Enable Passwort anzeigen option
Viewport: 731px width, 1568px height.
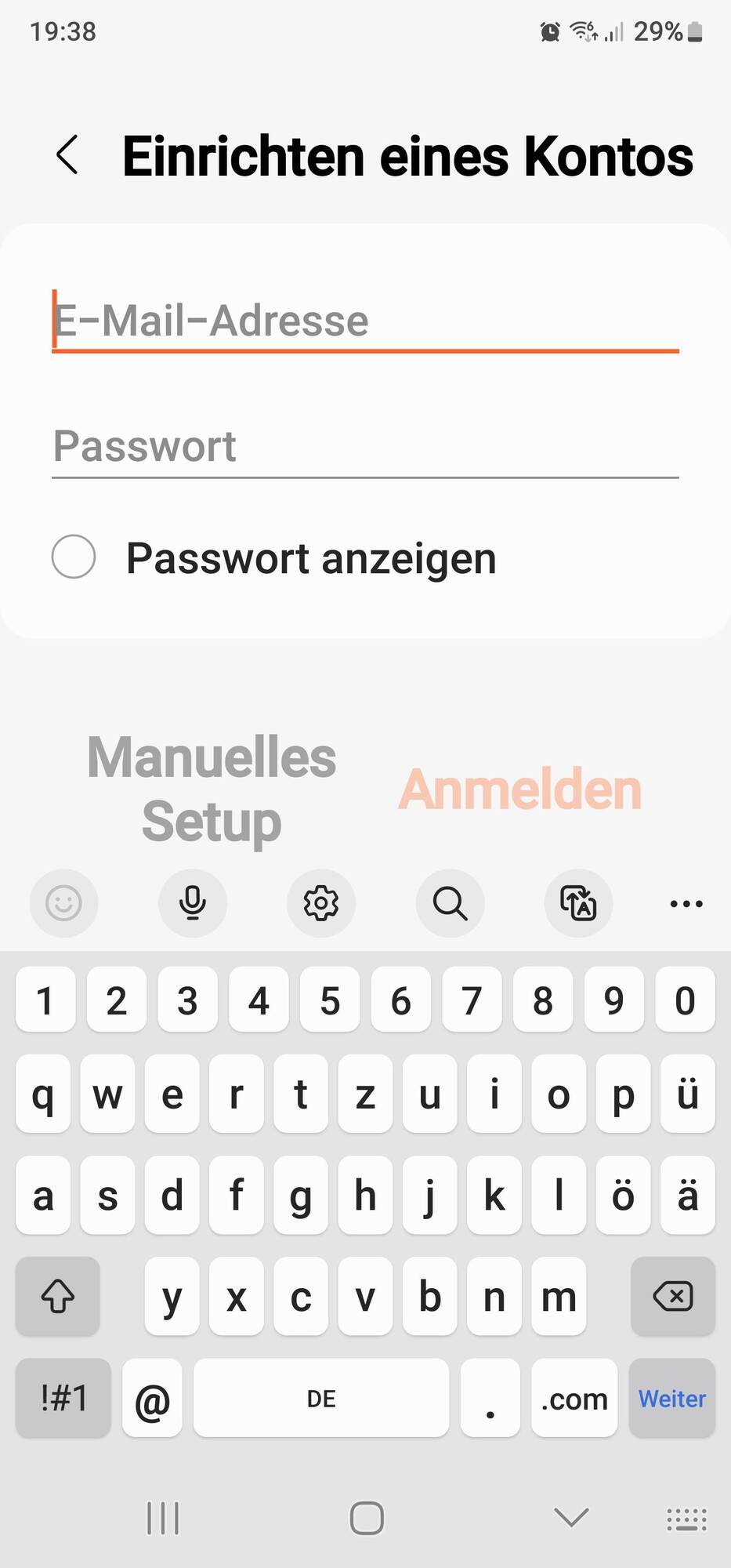coord(74,557)
